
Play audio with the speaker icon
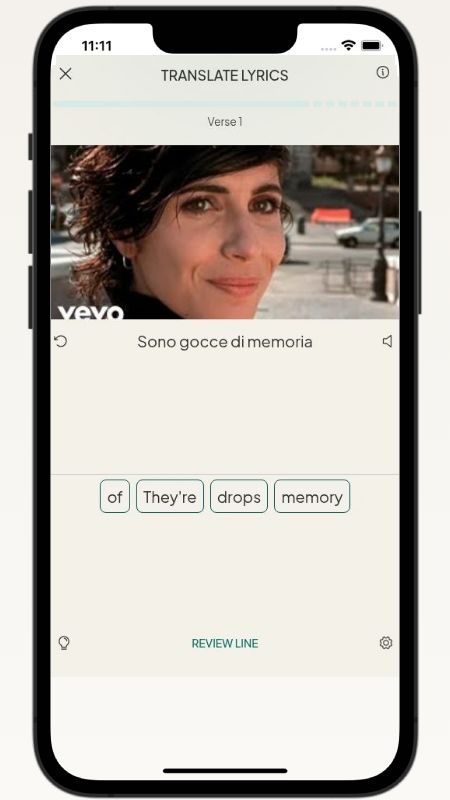tap(388, 341)
